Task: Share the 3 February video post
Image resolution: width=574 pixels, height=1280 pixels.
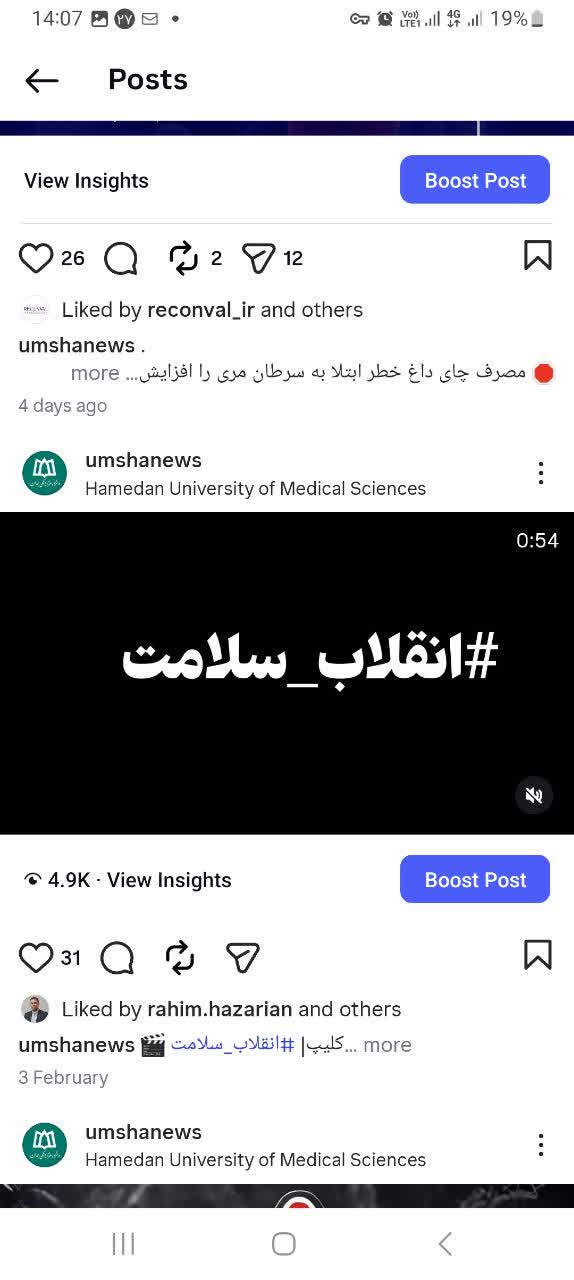Action: pos(243,957)
